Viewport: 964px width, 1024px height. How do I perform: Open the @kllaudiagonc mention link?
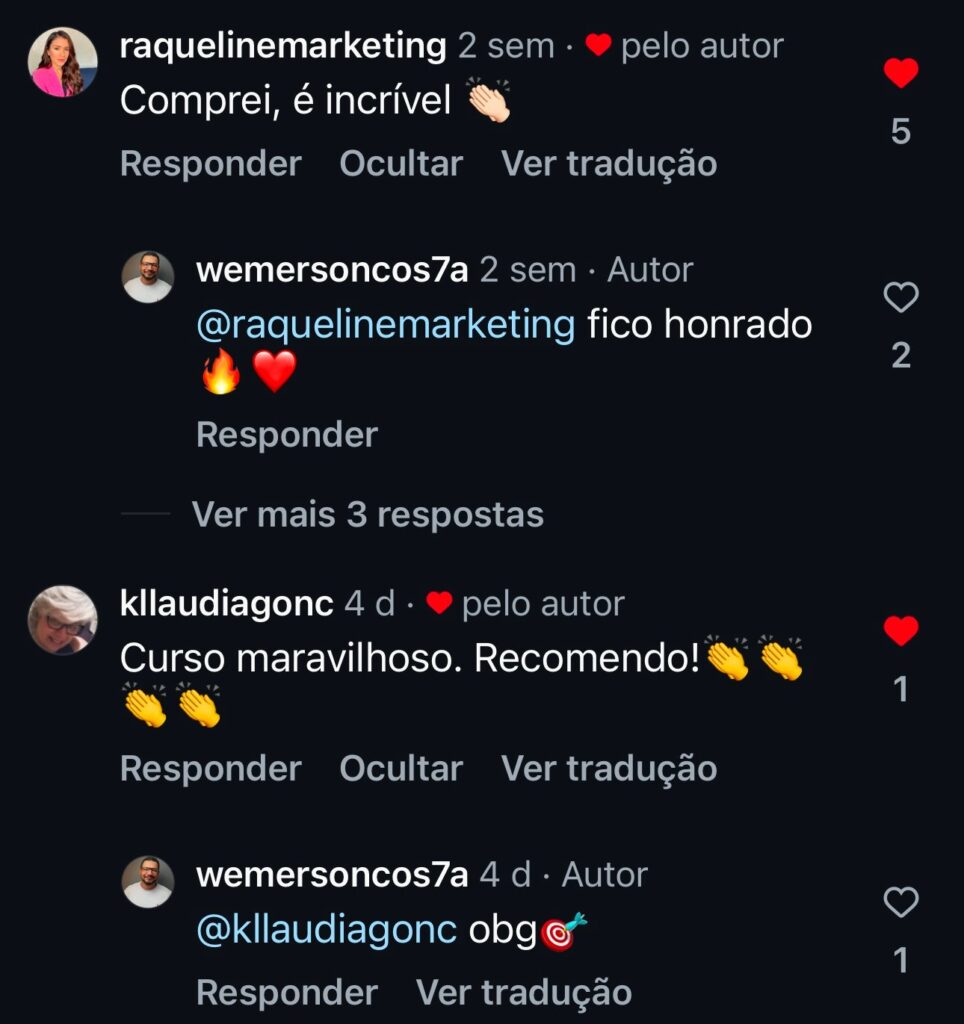(x=326, y=930)
